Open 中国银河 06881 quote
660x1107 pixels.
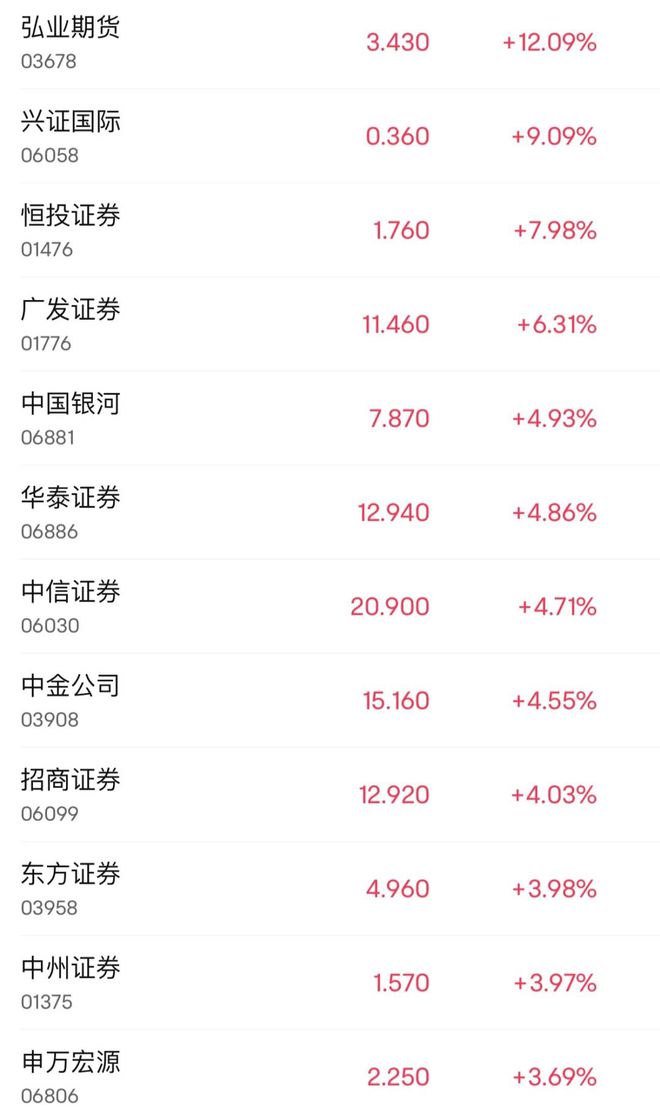(330, 418)
